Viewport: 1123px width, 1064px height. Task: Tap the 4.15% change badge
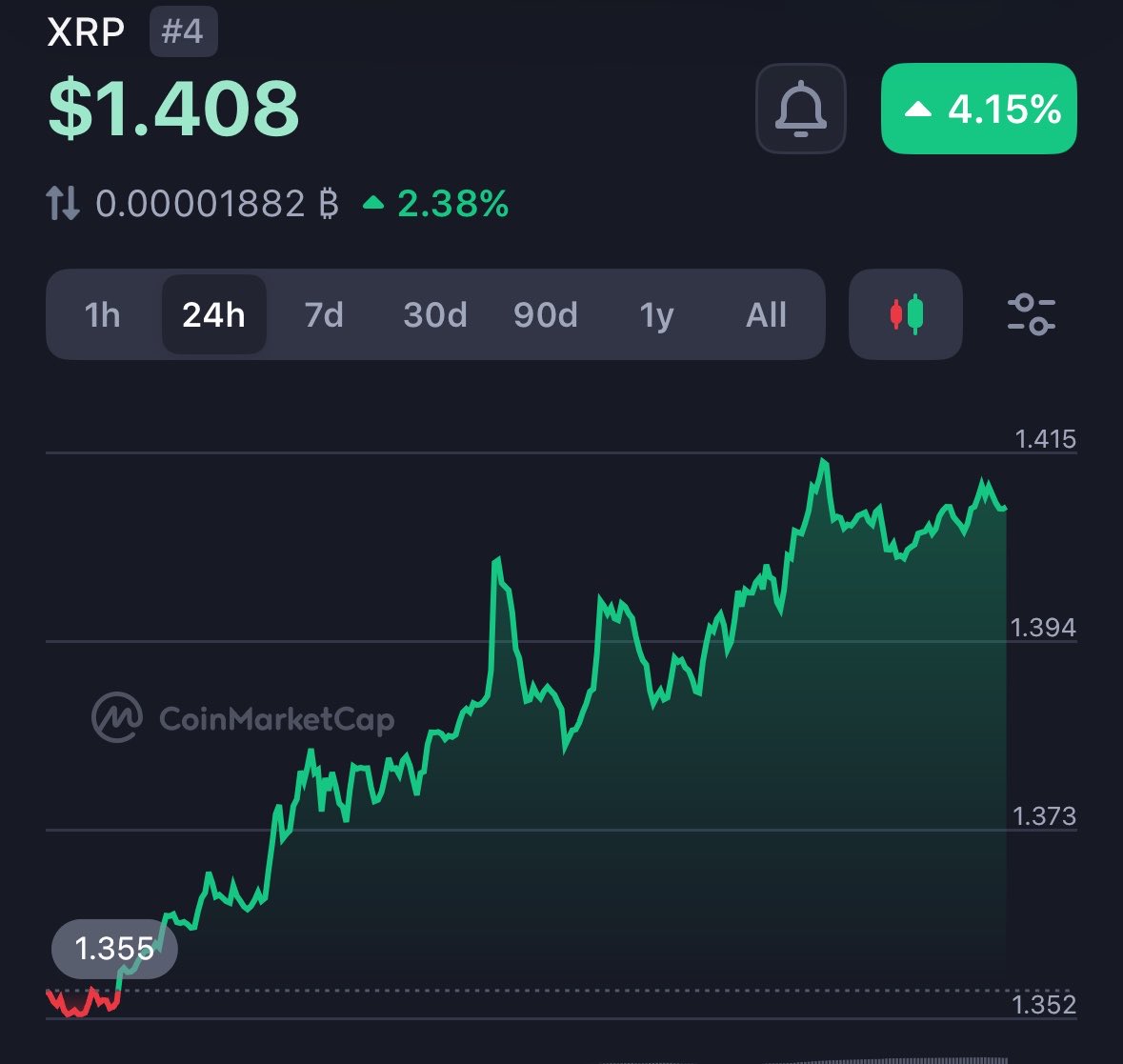[x=978, y=109]
